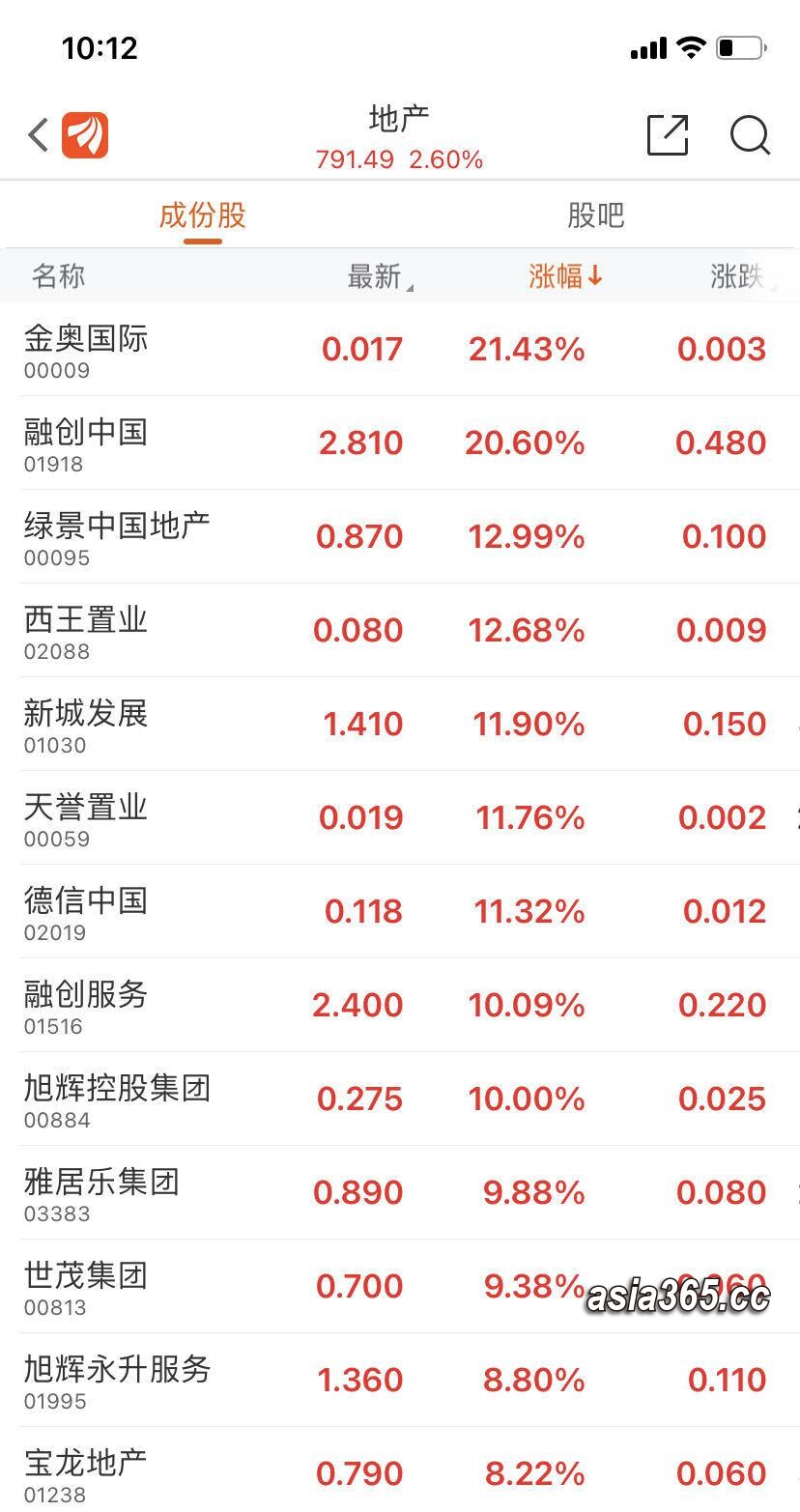
Task: Open 雅居乐集团 stock
Action: [x=400, y=1193]
